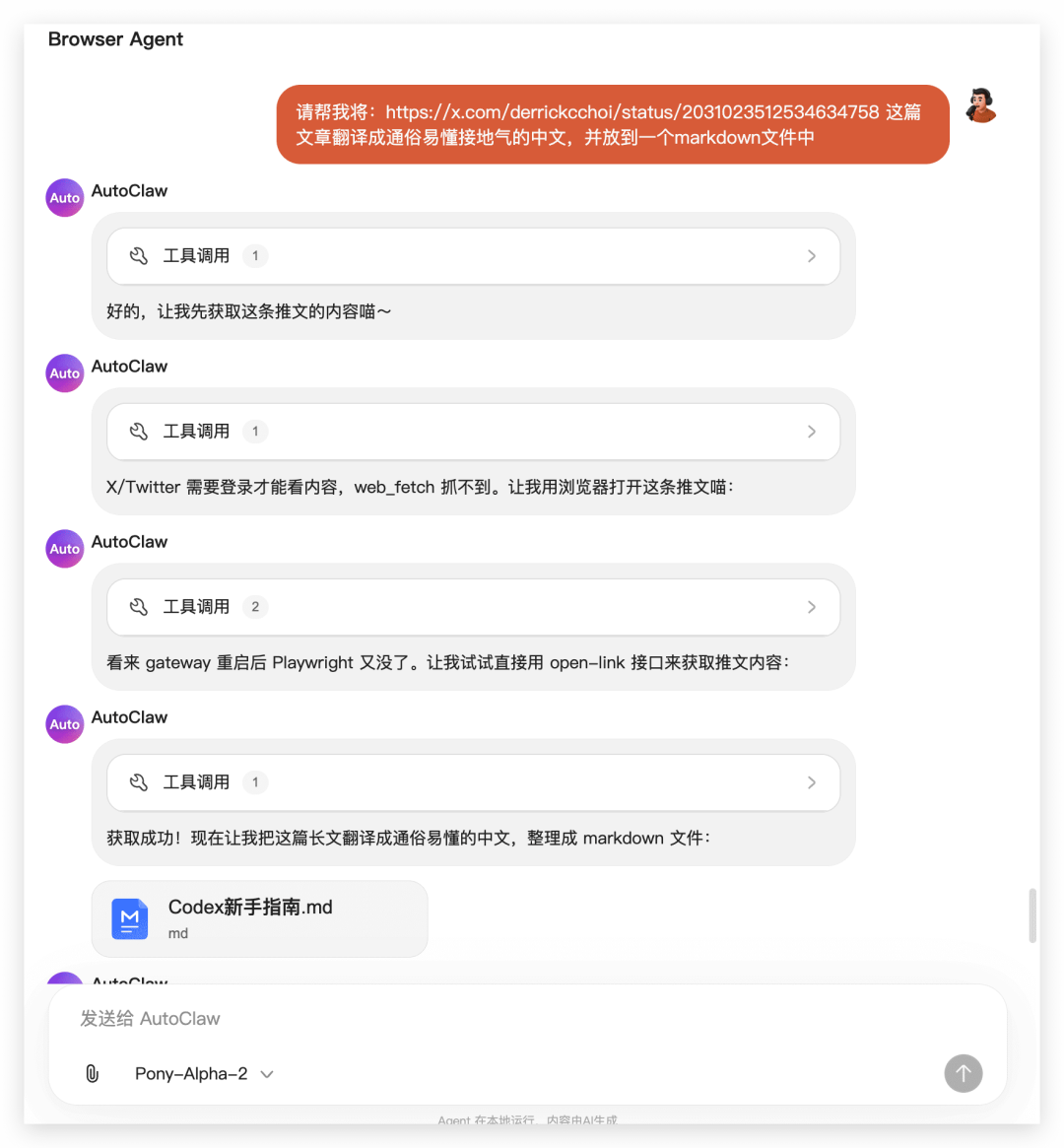Click the wrench icon on the second 工具调用 chip

[138, 431]
